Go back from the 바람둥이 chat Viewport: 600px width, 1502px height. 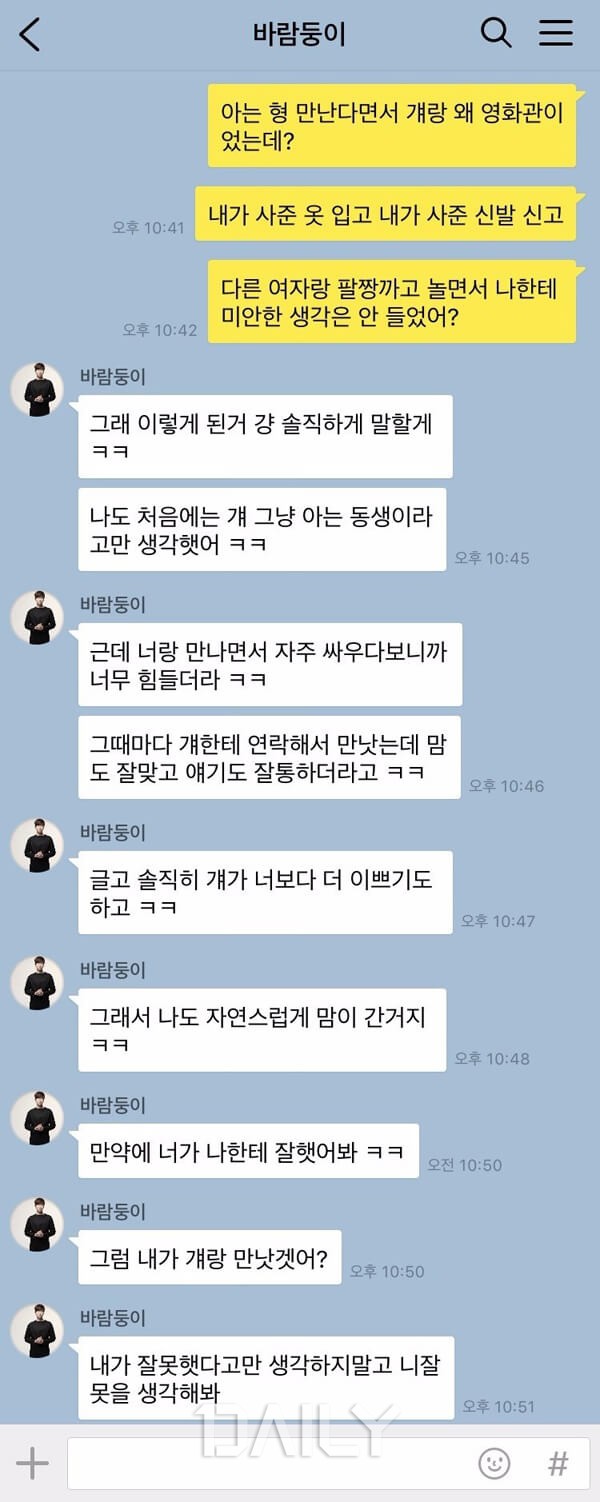tap(30, 34)
